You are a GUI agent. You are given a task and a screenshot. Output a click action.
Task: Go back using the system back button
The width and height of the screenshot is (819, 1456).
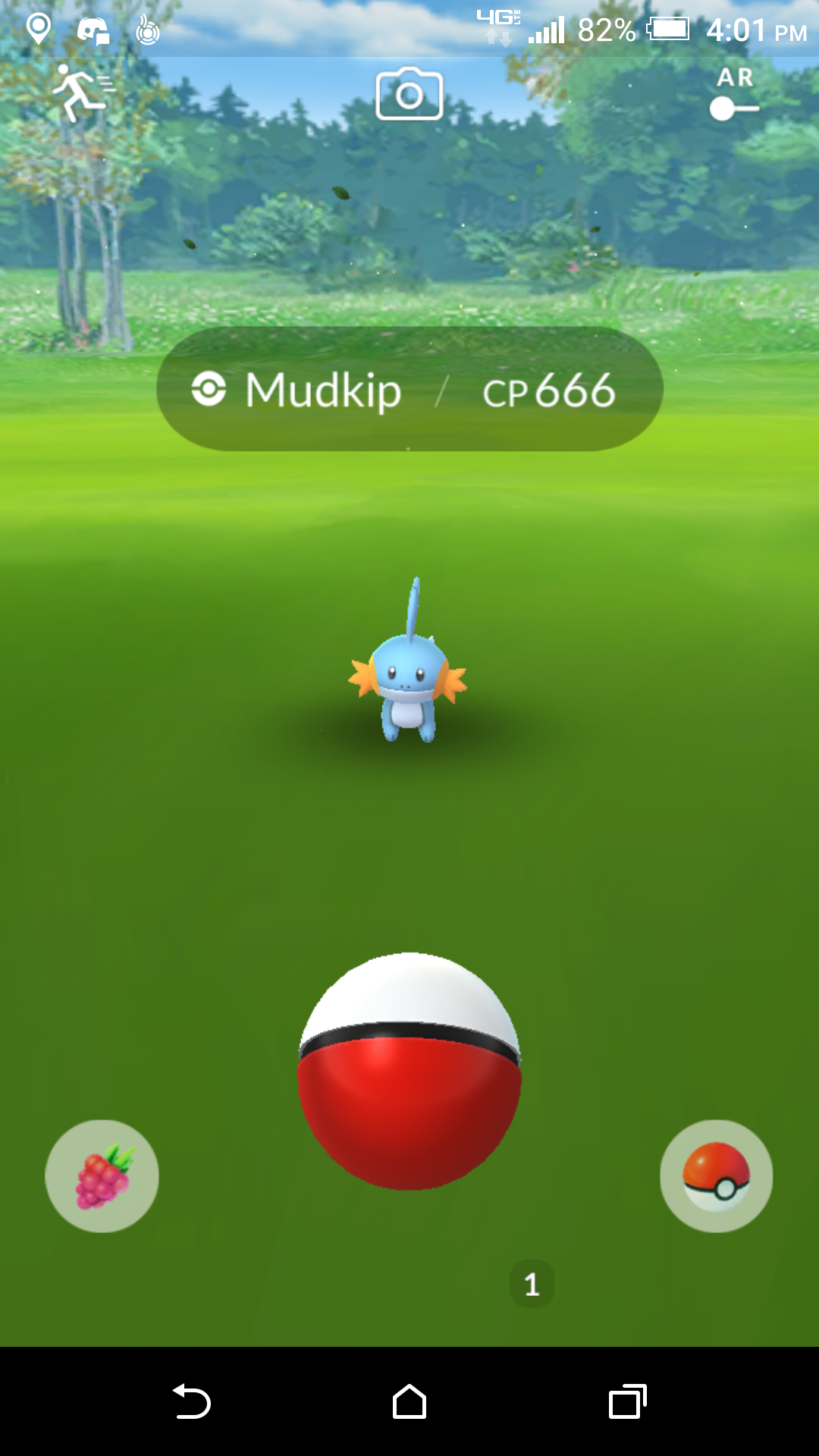[191, 1401]
